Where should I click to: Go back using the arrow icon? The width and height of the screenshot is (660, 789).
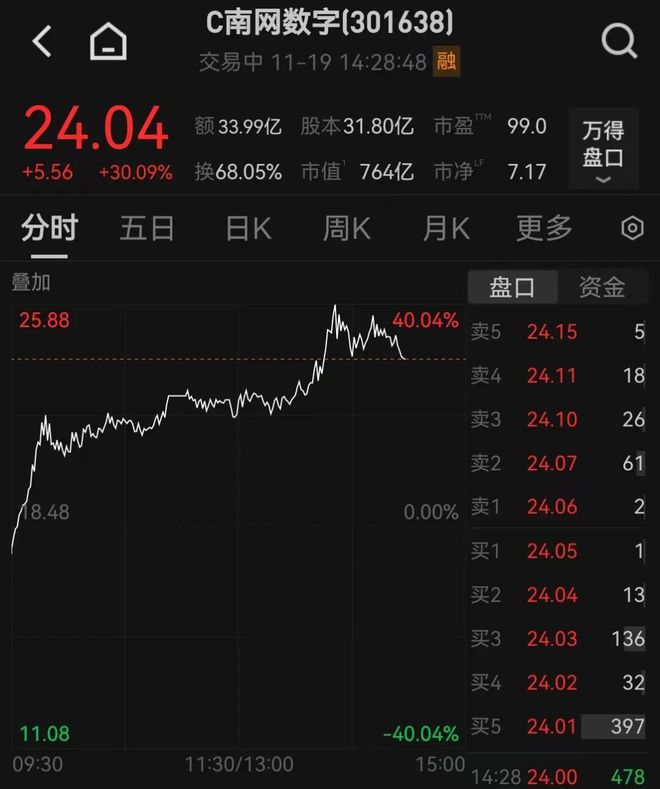pyautogui.click(x=42, y=42)
